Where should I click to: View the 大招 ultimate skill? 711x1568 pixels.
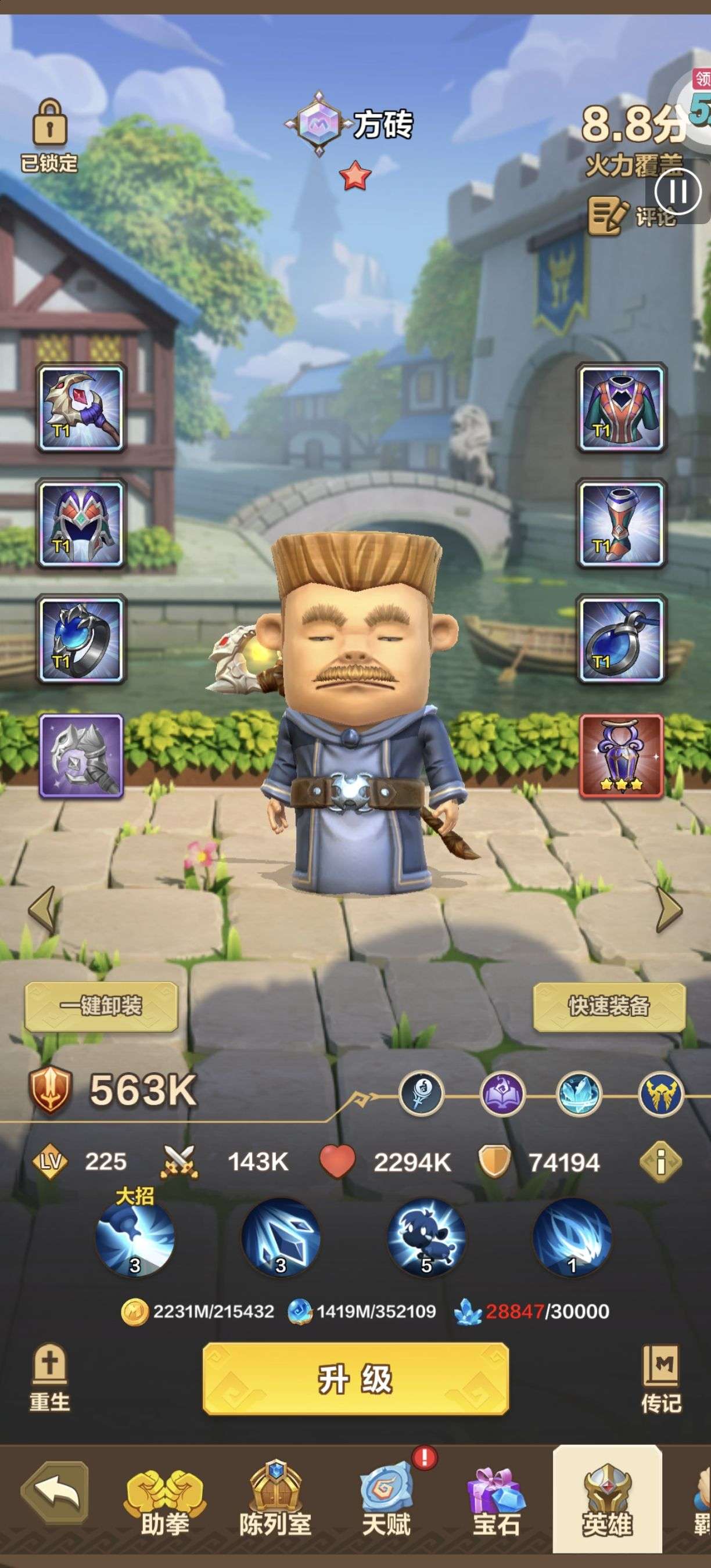click(x=135, y=1237)
